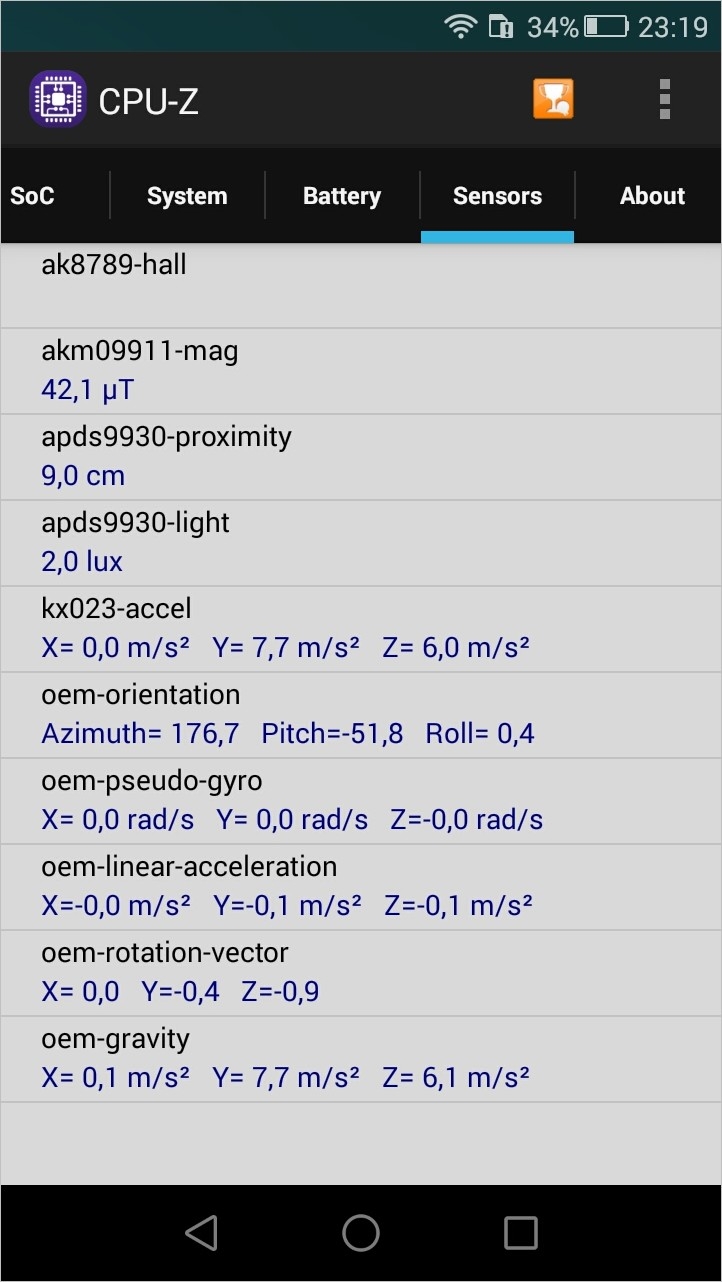Select the Sensors tab
This screenshot has height=1282, width=722.
coord(497,196)
